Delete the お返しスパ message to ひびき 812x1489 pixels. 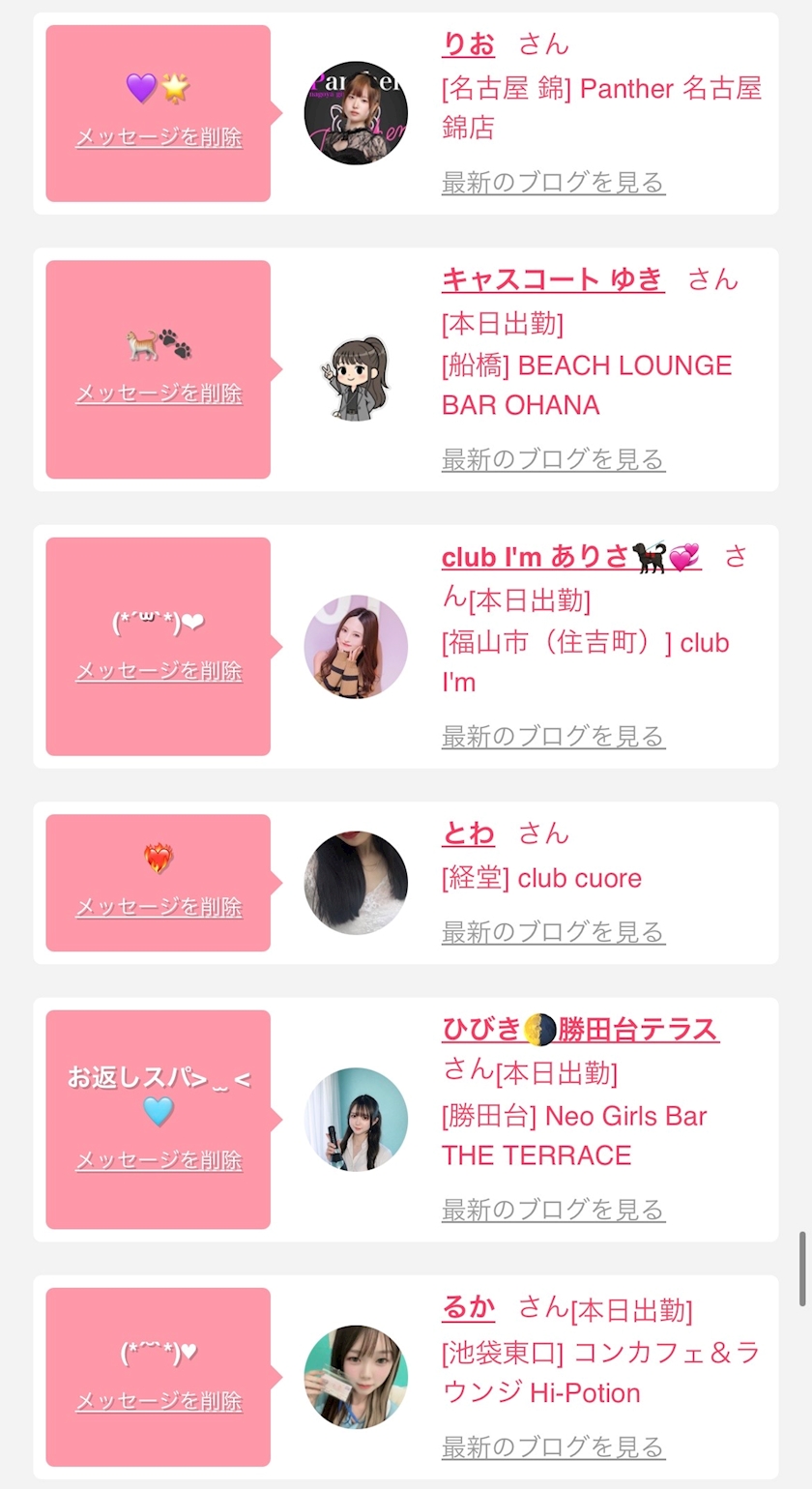(x=159, y=1160)
